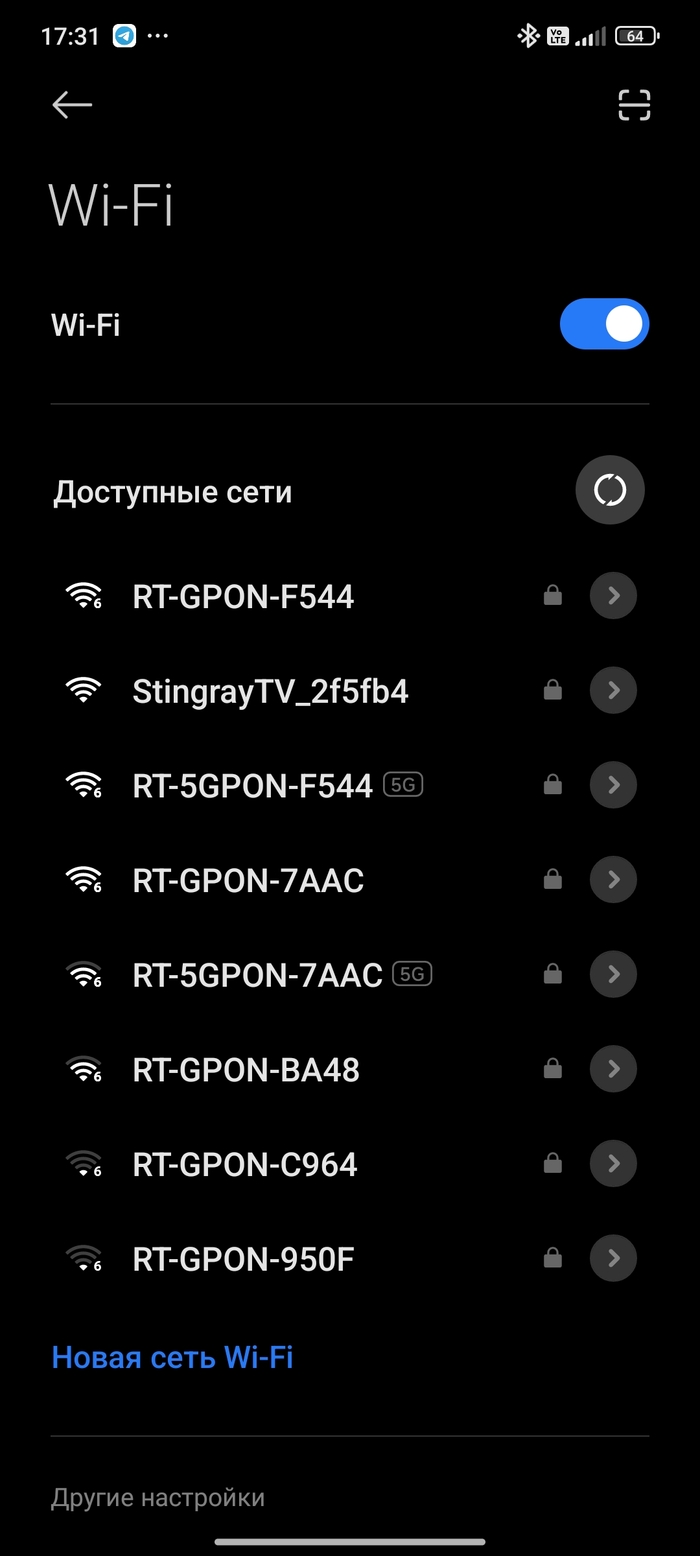Open the QR code scanner icon

[x=634, y=105]
